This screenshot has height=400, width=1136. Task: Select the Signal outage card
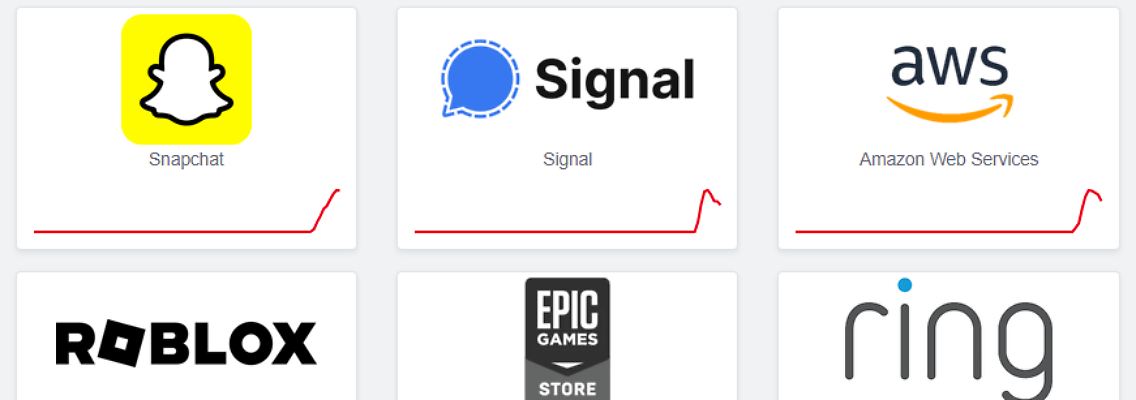point(567,128)
